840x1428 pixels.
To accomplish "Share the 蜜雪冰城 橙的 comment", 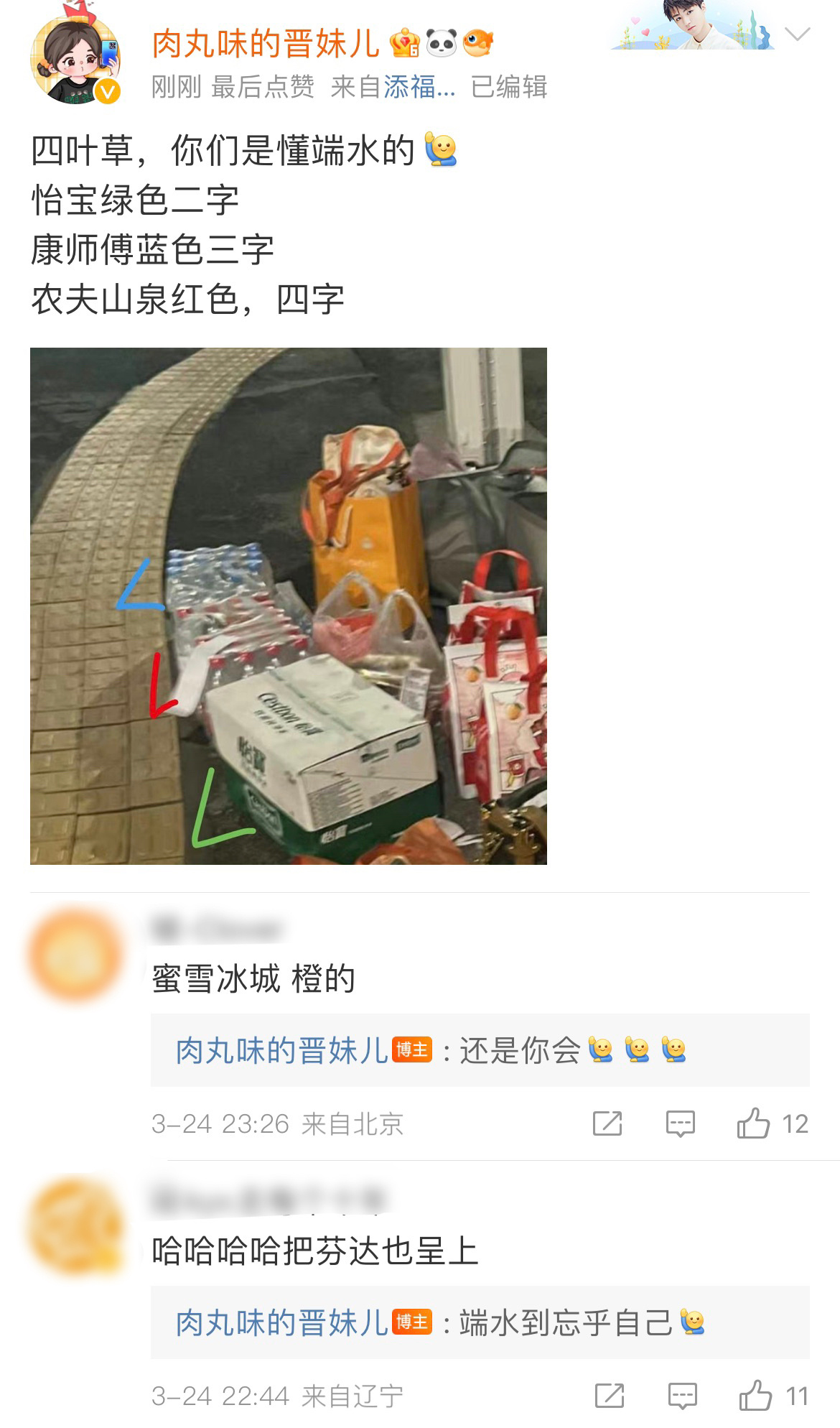I will [x=607, y=1123].
